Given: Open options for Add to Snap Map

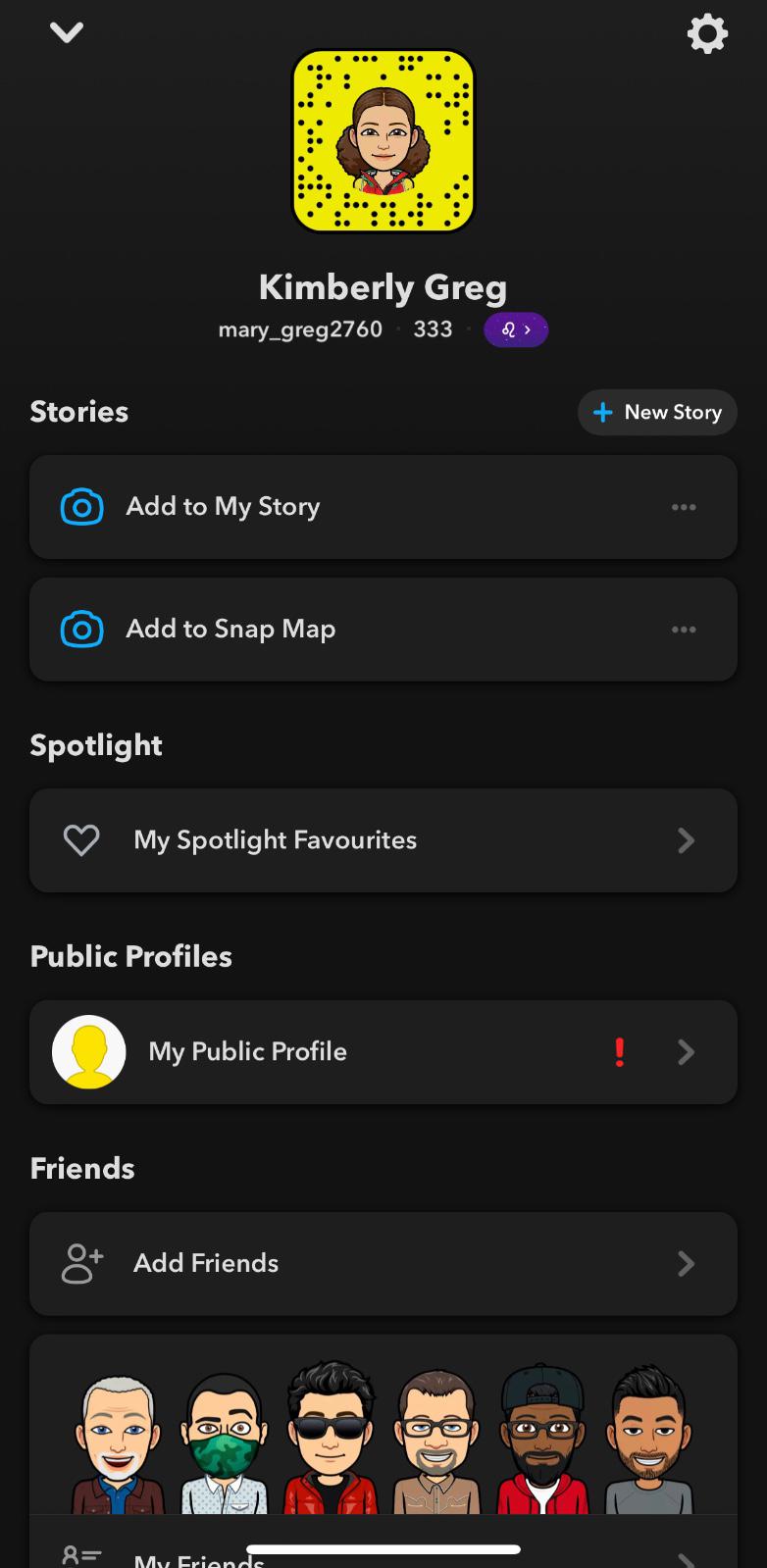Looking at the screenshot, I should coord(684,630).
